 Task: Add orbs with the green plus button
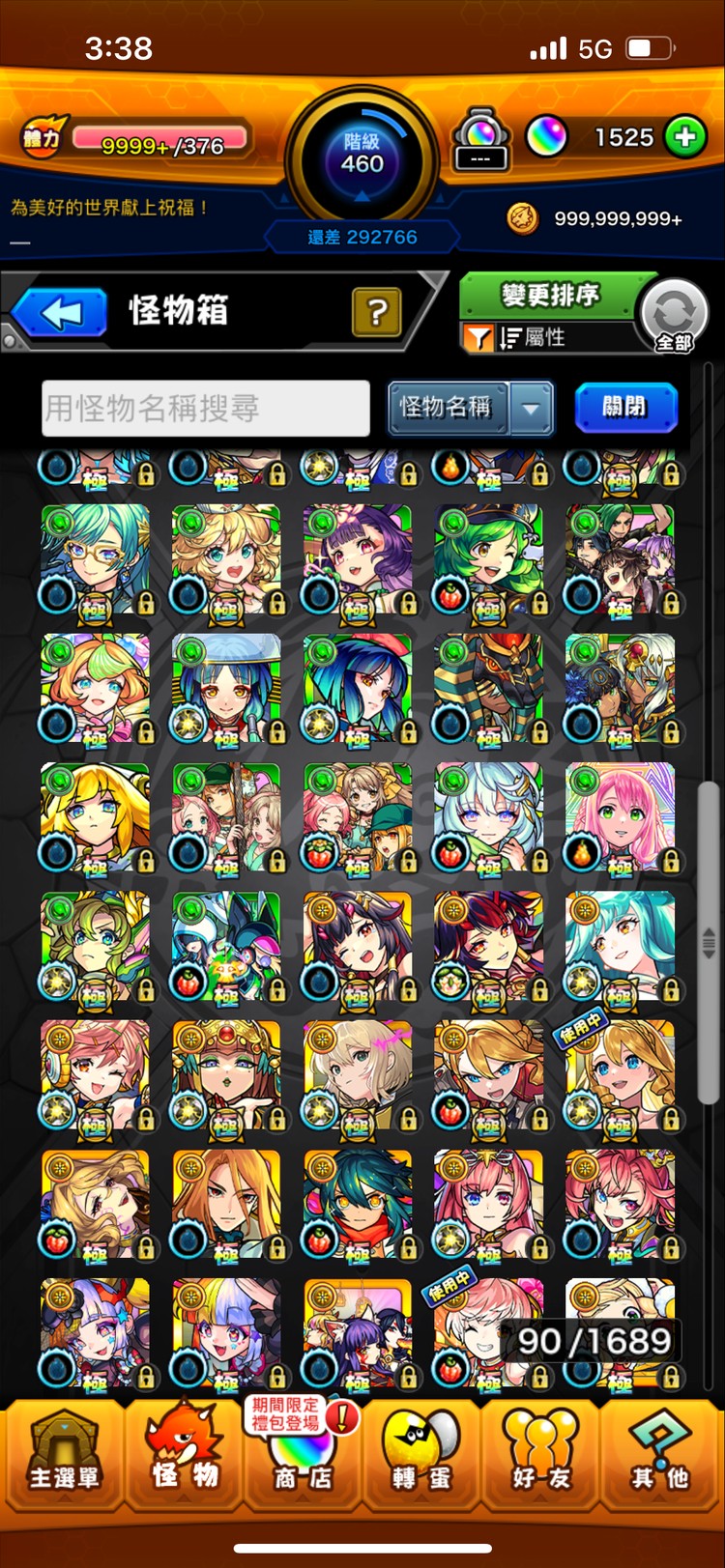coord(684,138)
